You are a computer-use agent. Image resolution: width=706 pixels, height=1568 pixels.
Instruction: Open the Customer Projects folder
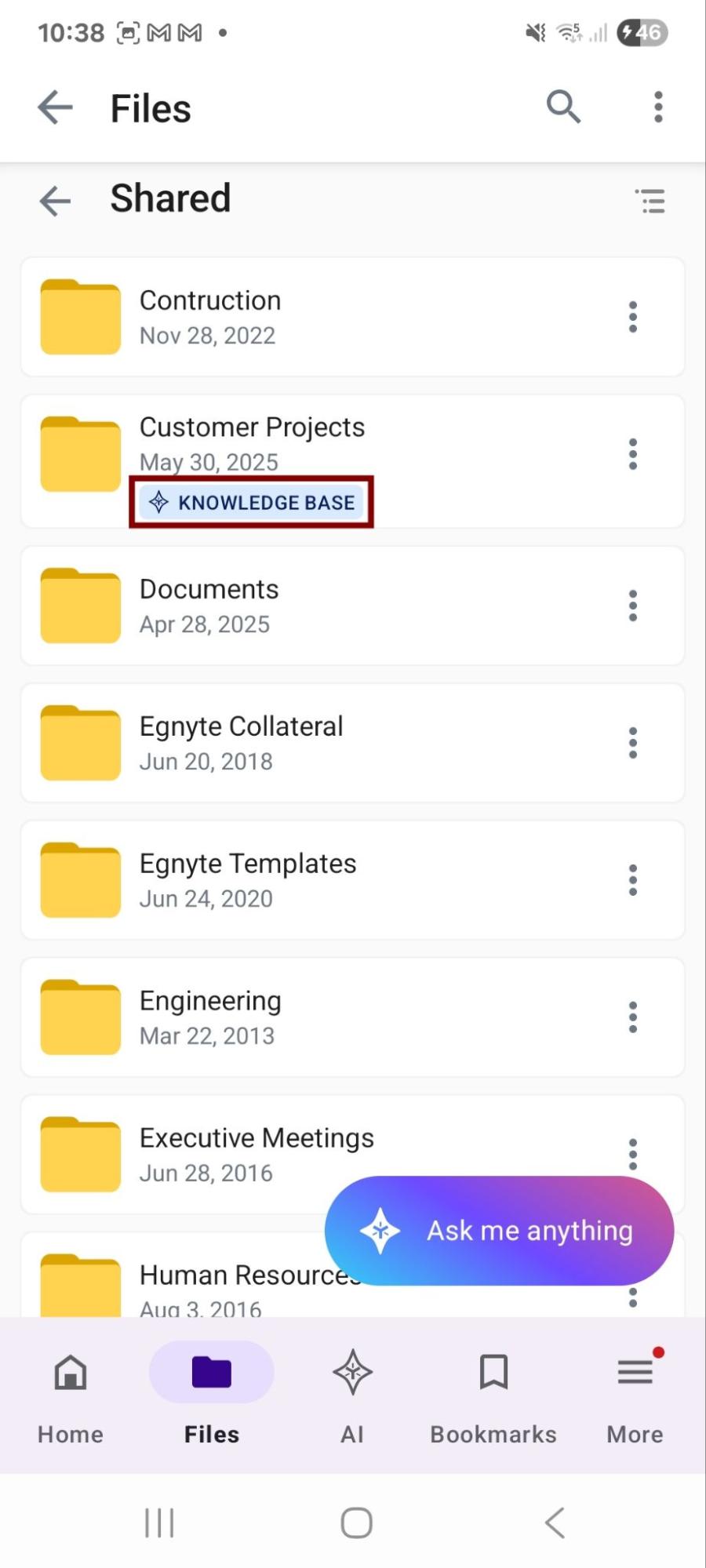tap(252, 427)
